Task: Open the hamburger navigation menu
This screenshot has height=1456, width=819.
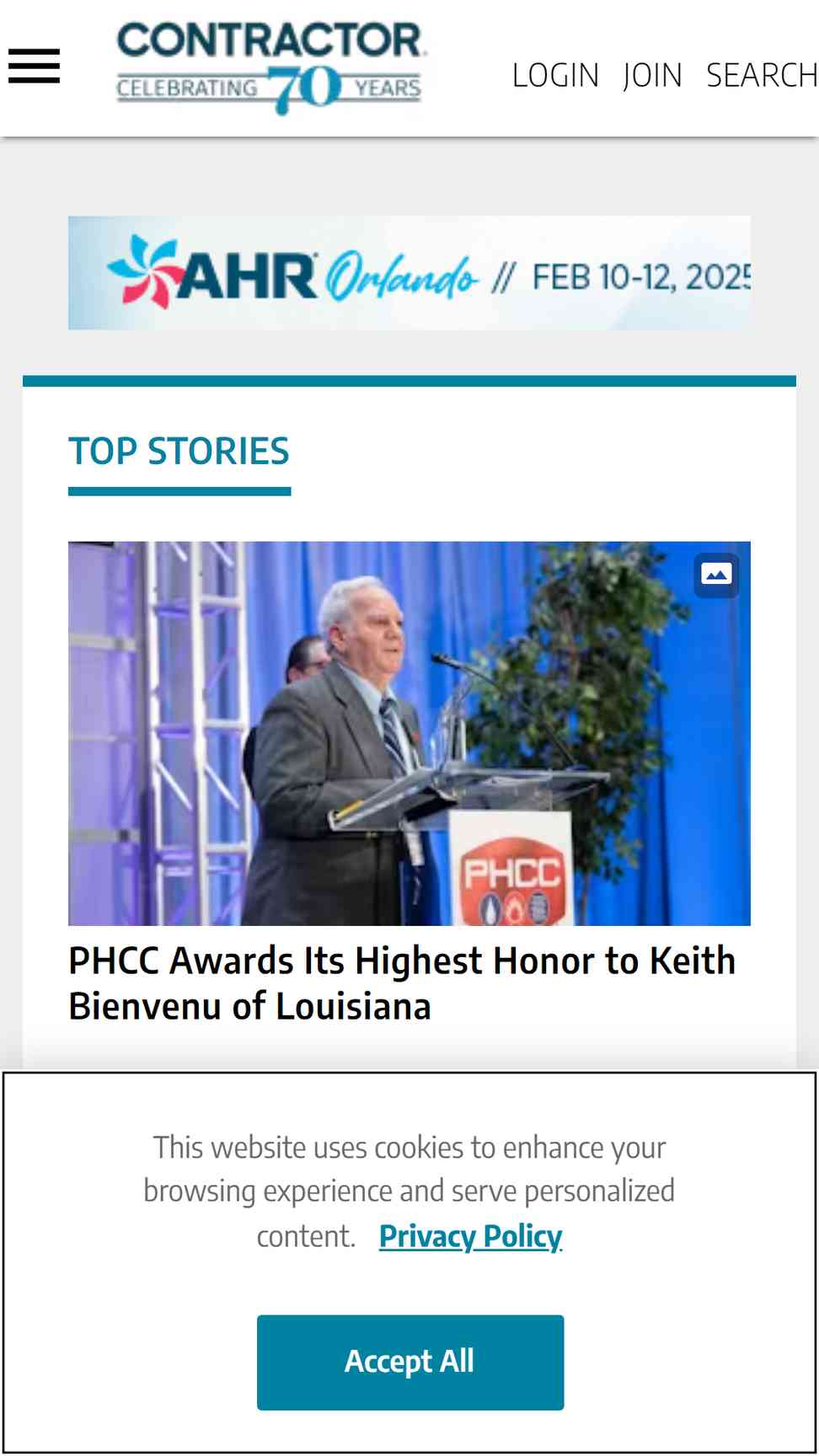Action: (35, 67)
